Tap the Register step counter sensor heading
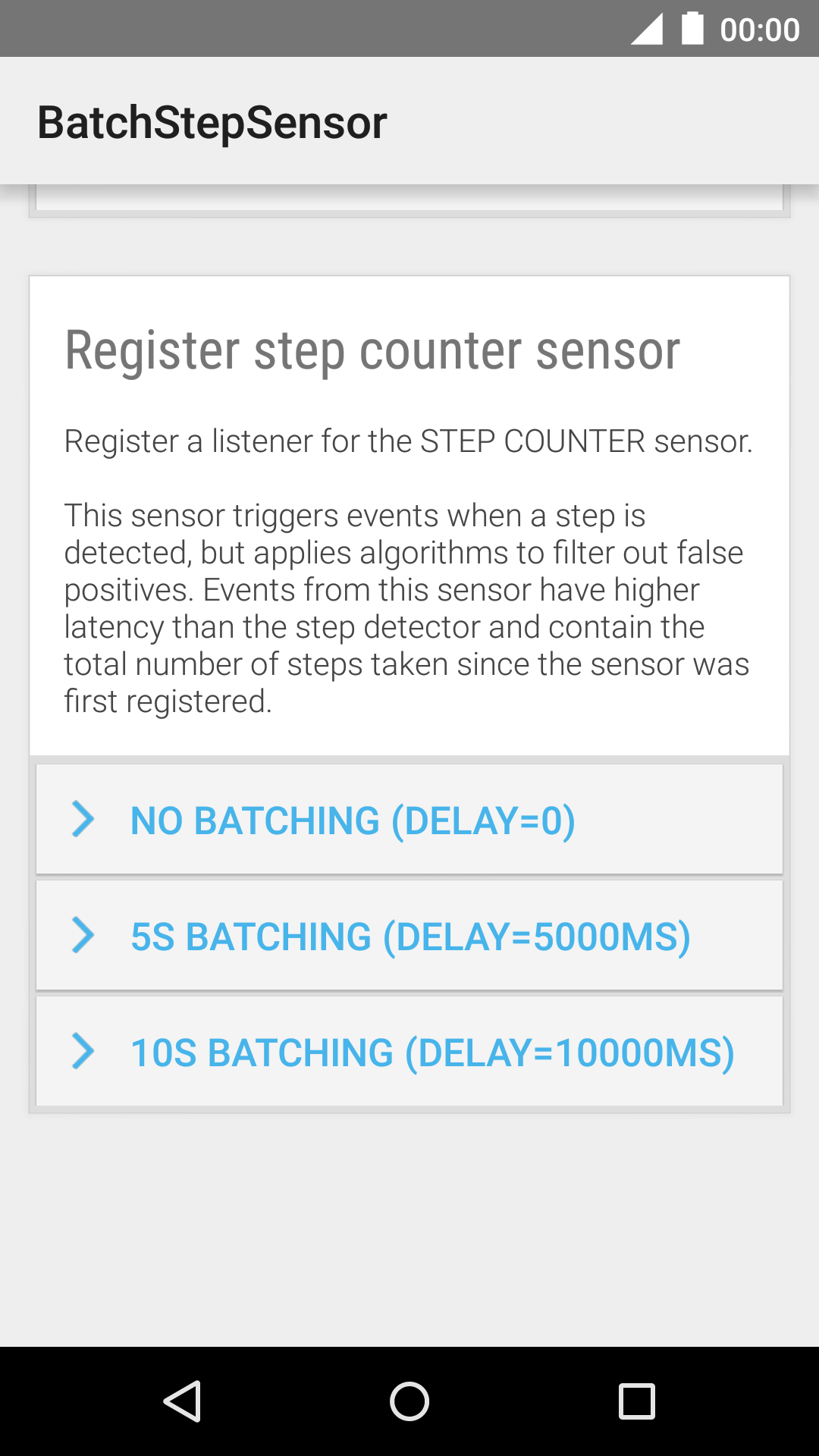Image resolution: width=819 pixels, height=1456 pixels. point(372,349)
